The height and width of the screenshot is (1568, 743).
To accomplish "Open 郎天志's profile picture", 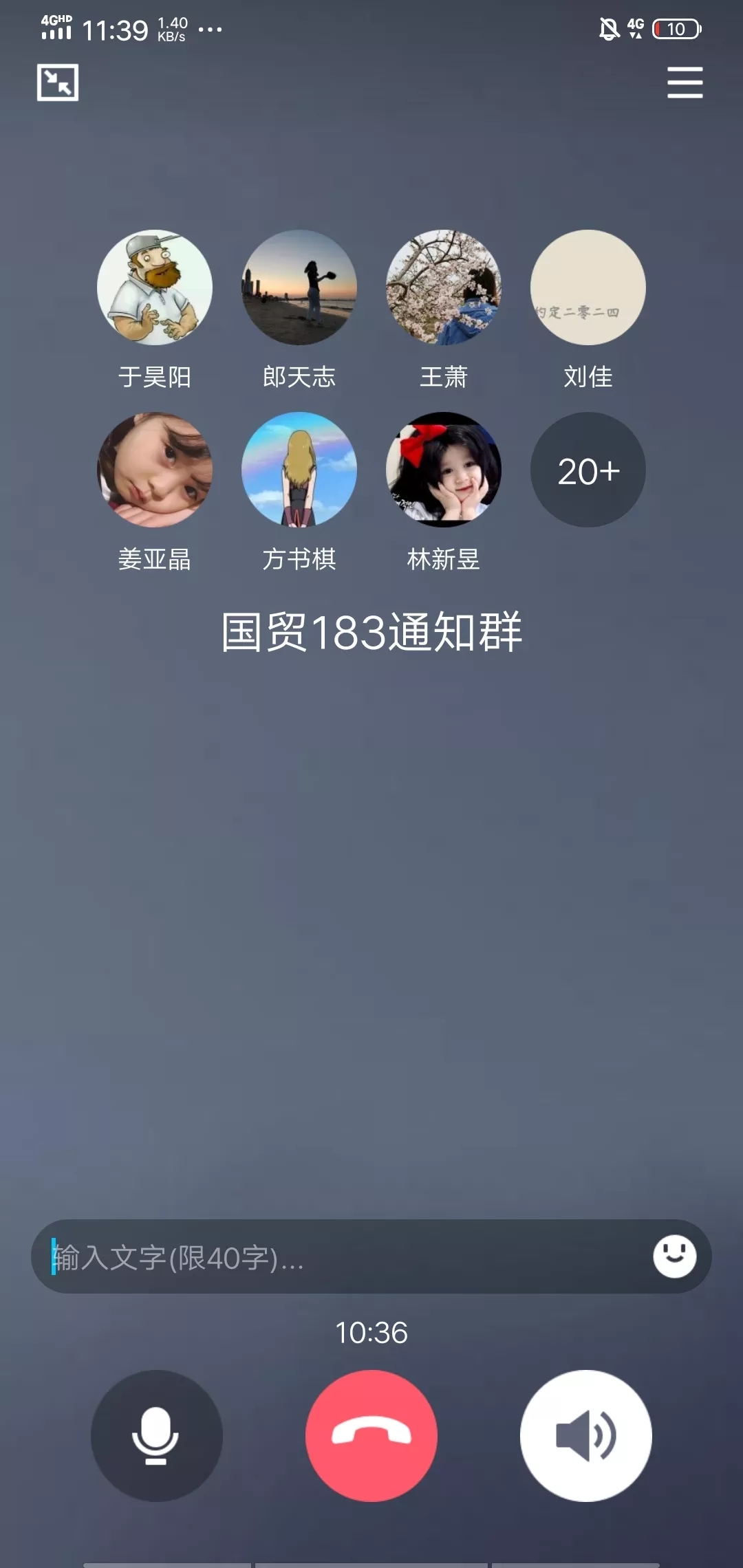I will pos(299,287).
